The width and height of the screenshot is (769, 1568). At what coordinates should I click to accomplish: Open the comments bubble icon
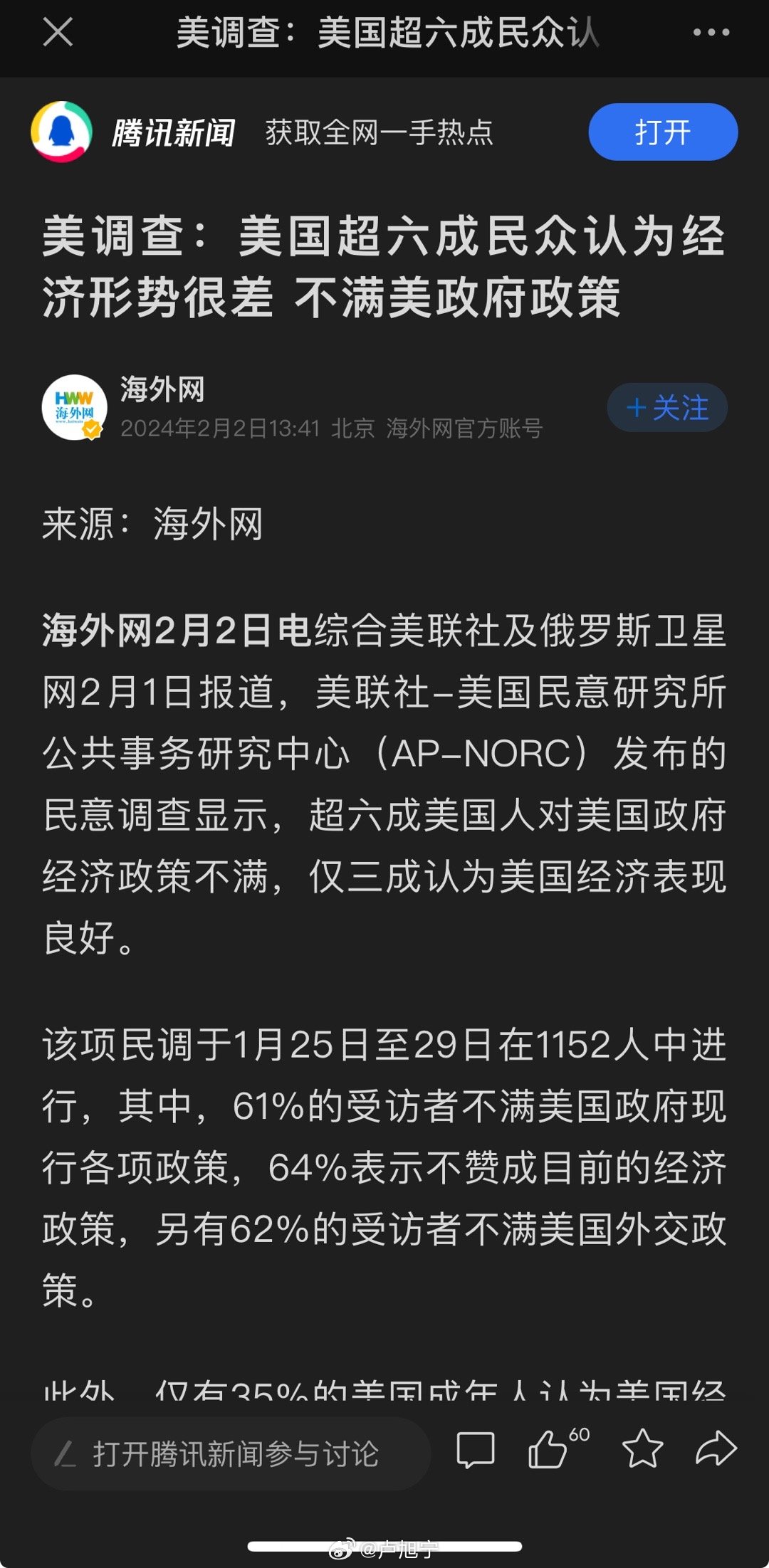pyautogui.click(x=475, y=1450)
